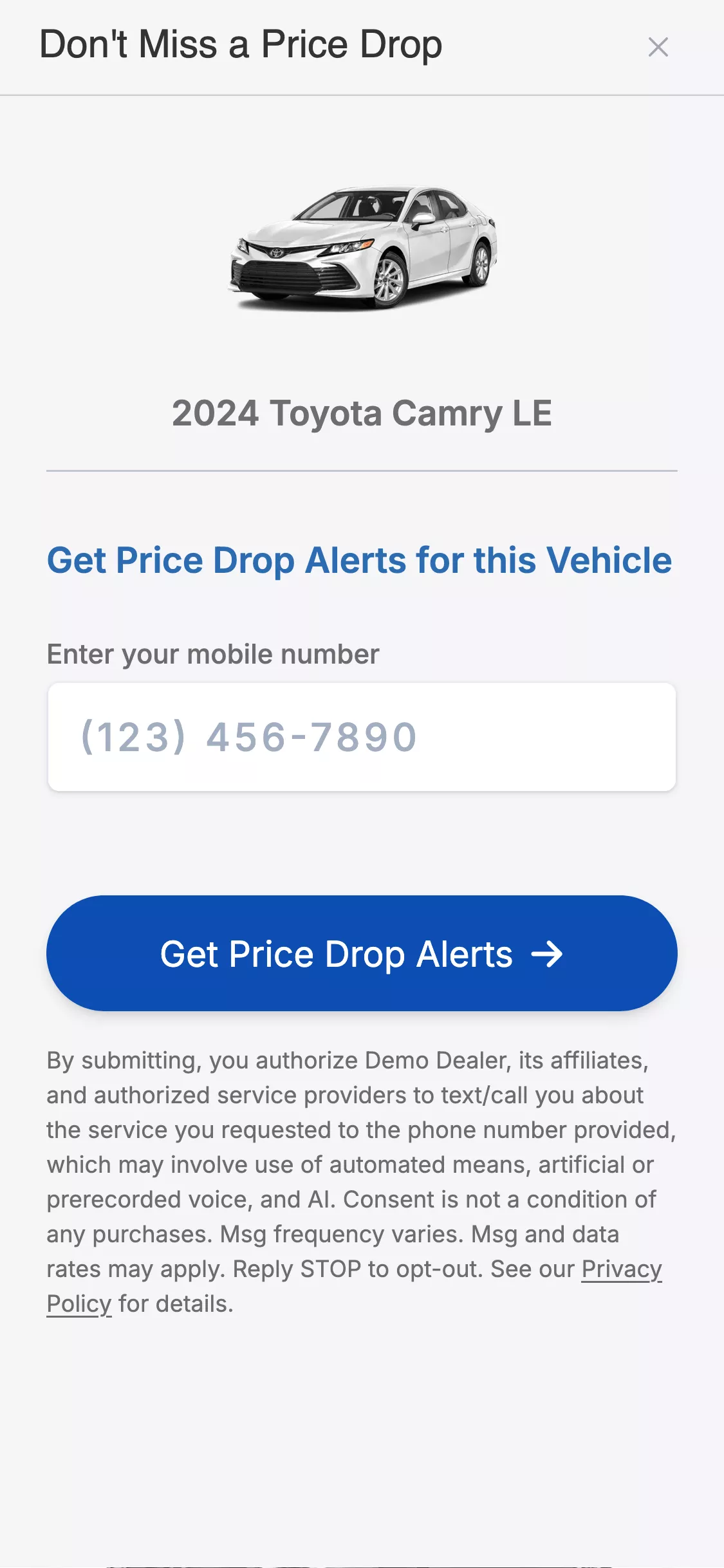Click the Get Price Drop Alerts heading

[360, 560]
